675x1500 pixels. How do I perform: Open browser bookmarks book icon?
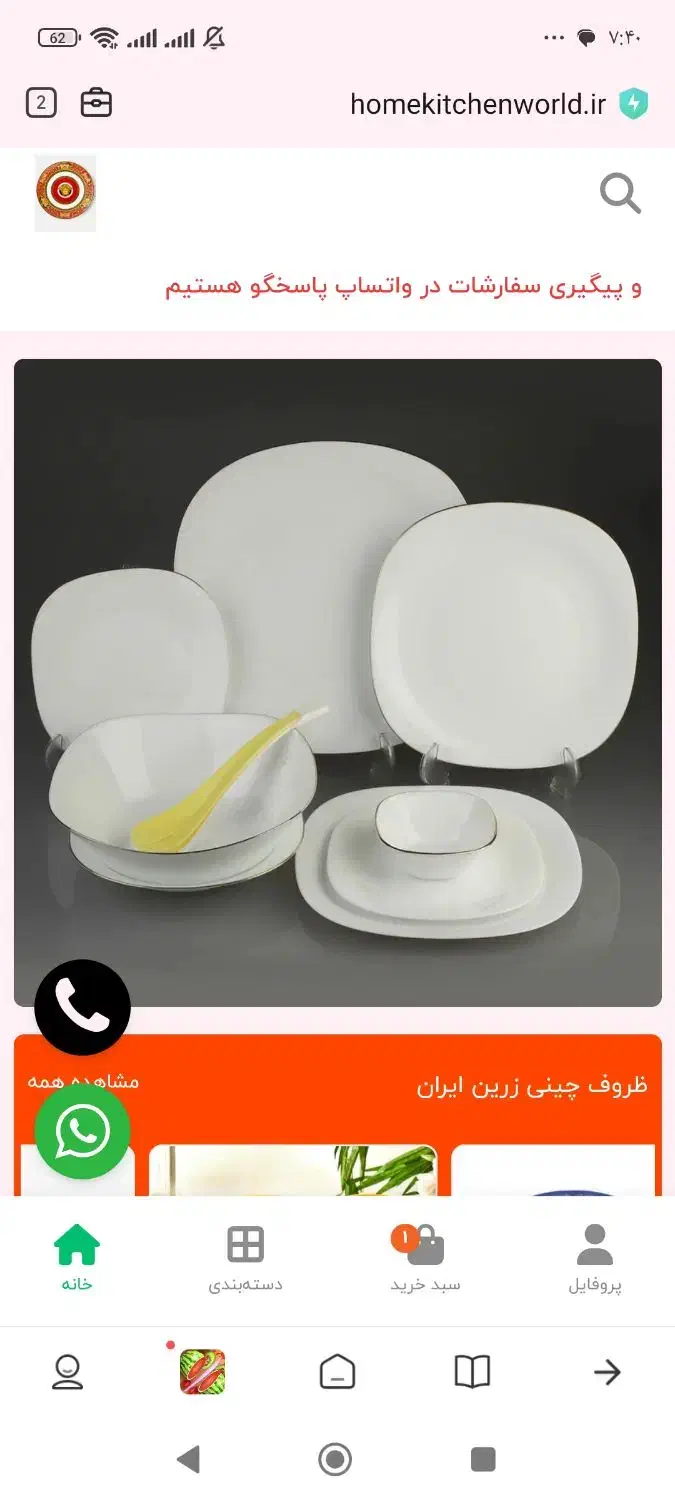coord(472,1372)
